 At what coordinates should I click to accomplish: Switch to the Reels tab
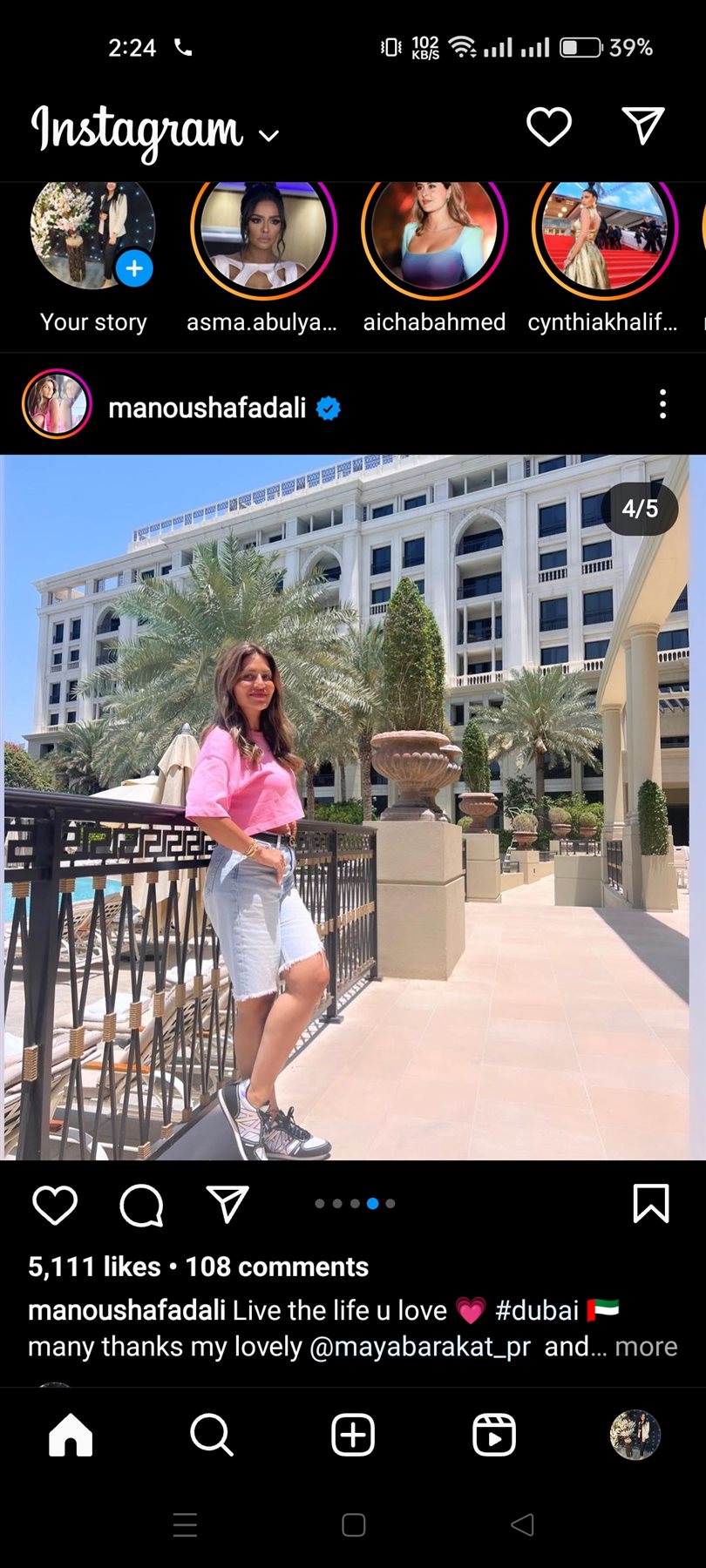pos(494,1435)
